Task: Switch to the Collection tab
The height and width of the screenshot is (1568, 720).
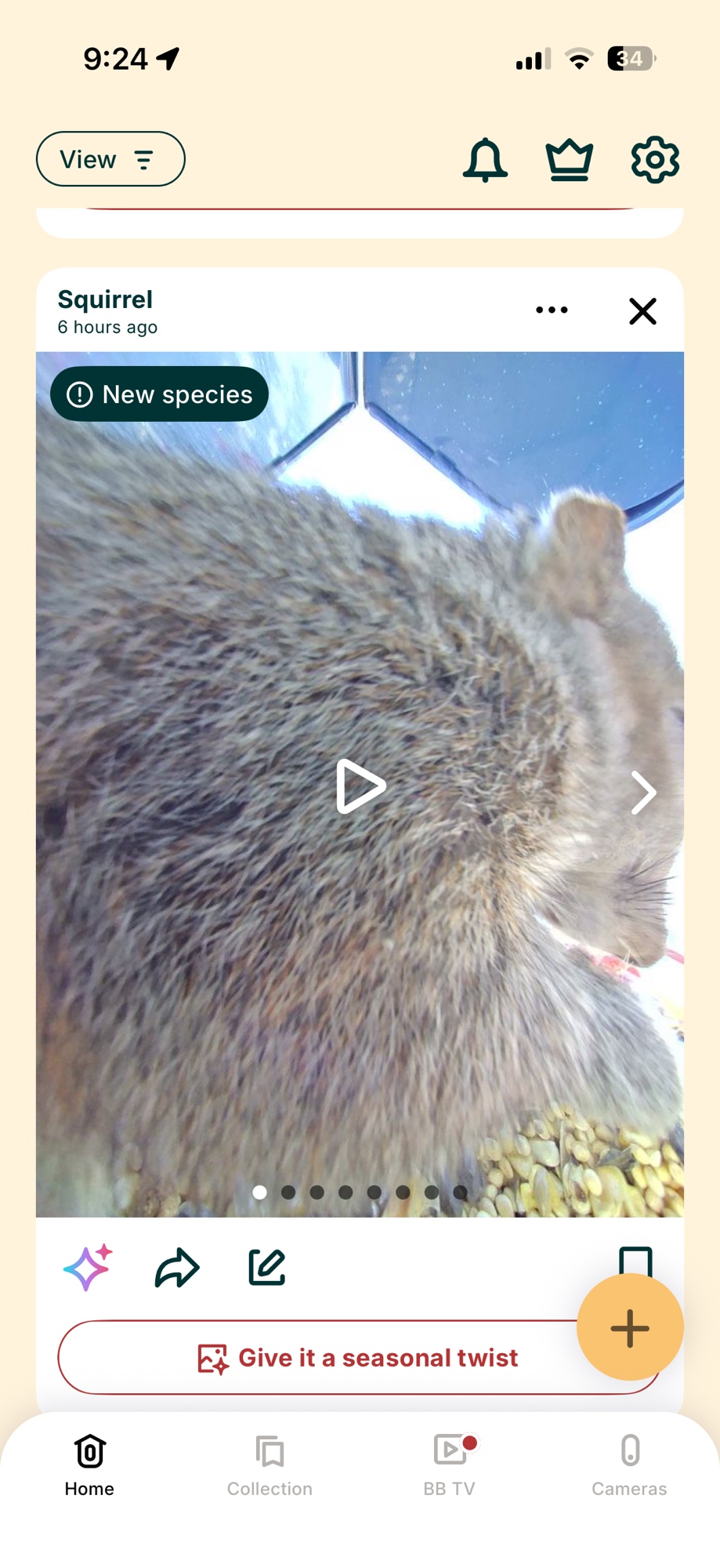Action: 270,1465
